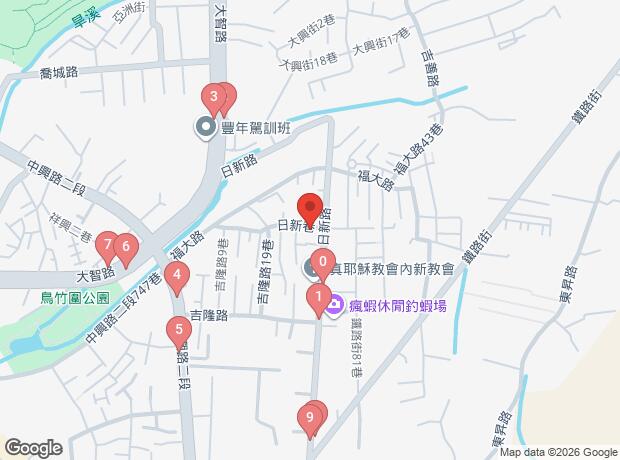The height and width of the screenshot is (460, 620).
Task: Select marker 7 by 大智路
Action: pos(106,243)
